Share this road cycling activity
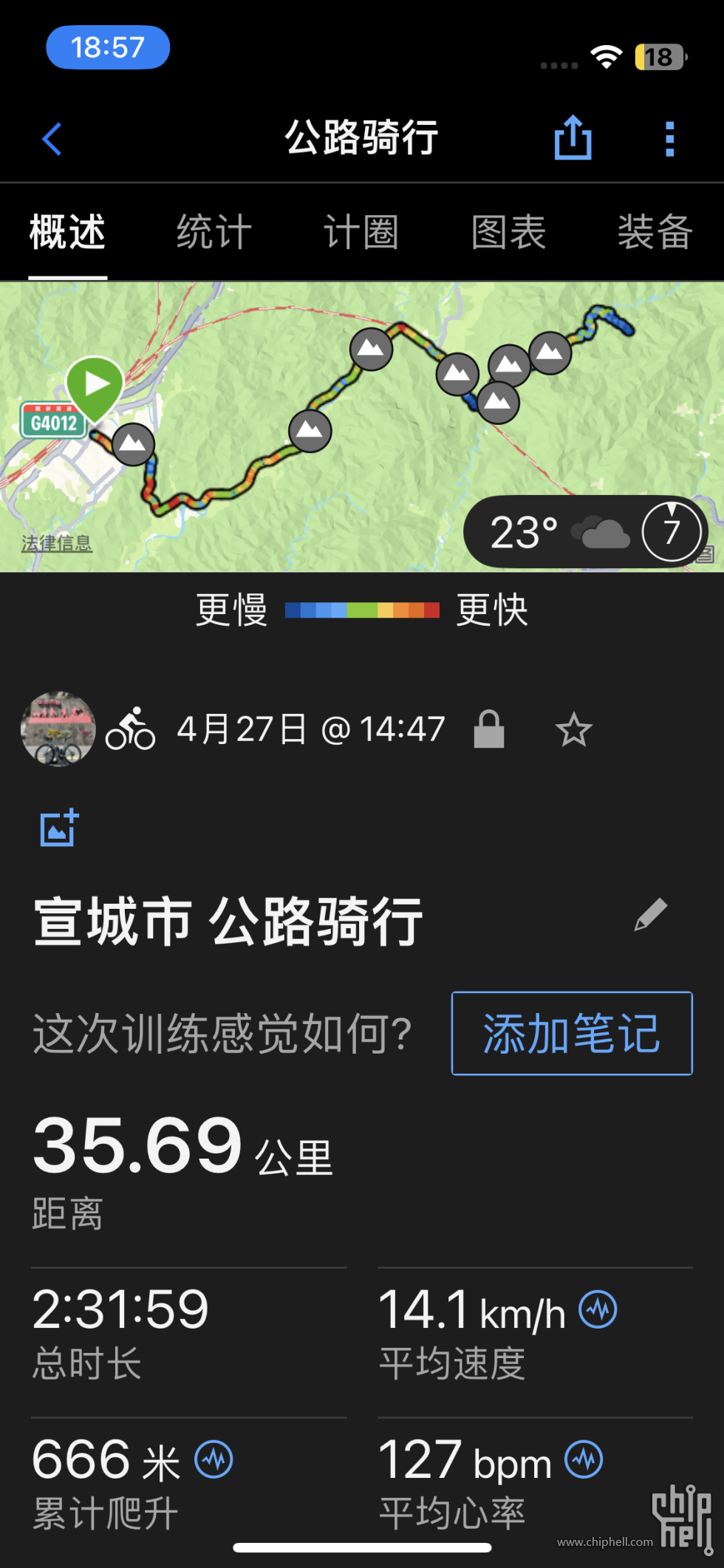 click(x=573, y=138)
